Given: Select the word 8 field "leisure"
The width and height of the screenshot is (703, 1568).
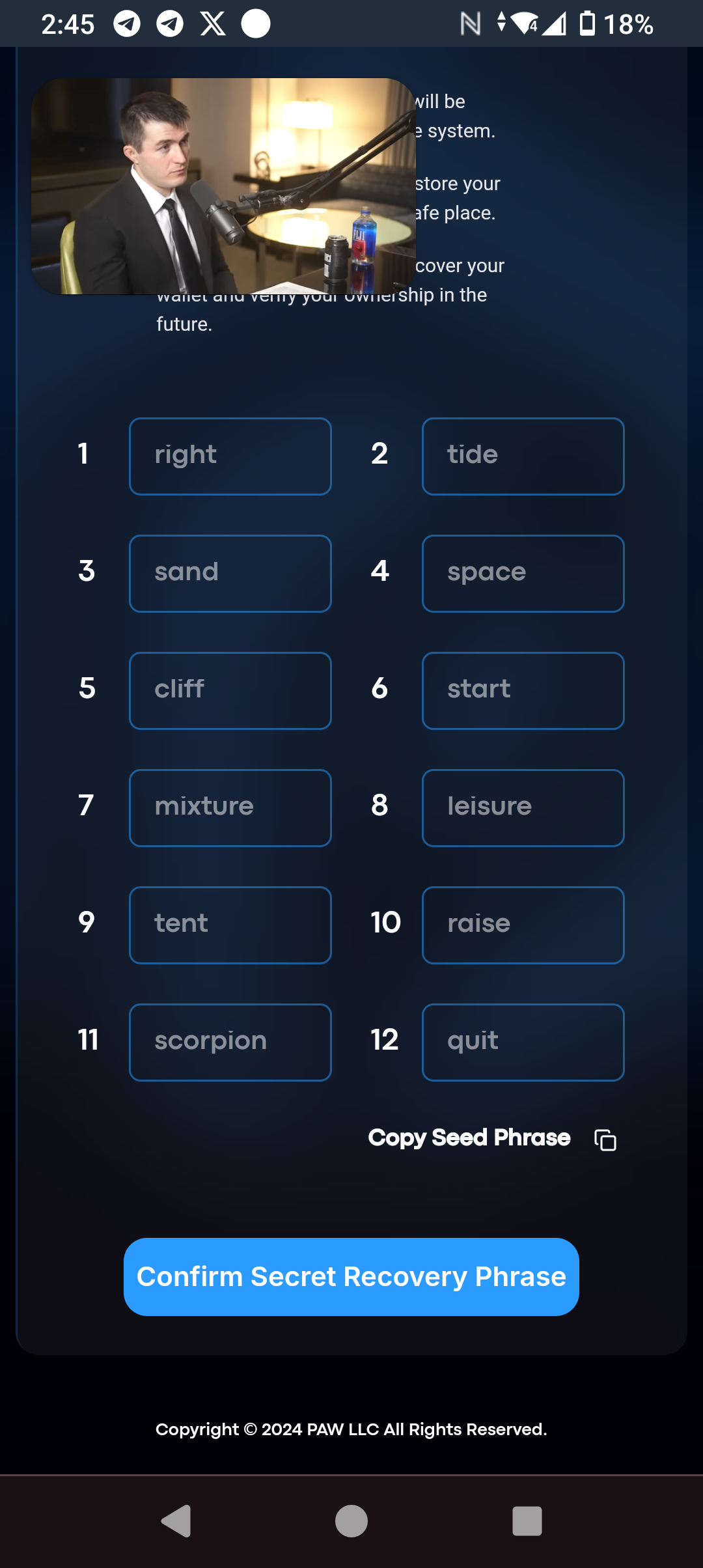Looking at the screenshot, I should coord(523,808).
